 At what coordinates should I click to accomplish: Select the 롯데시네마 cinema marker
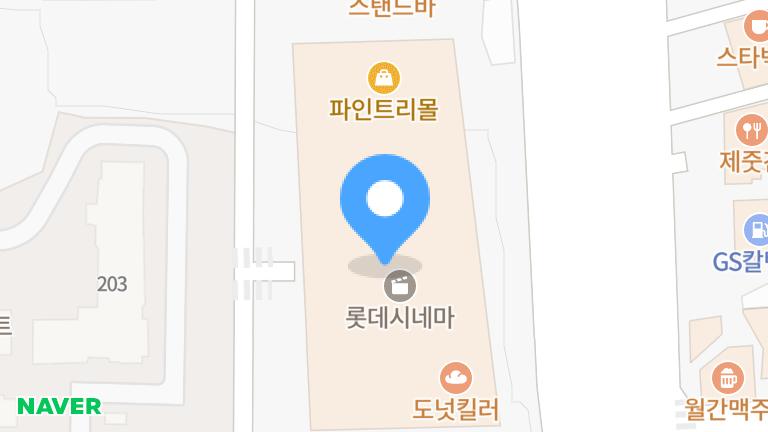tap(398, 287)
